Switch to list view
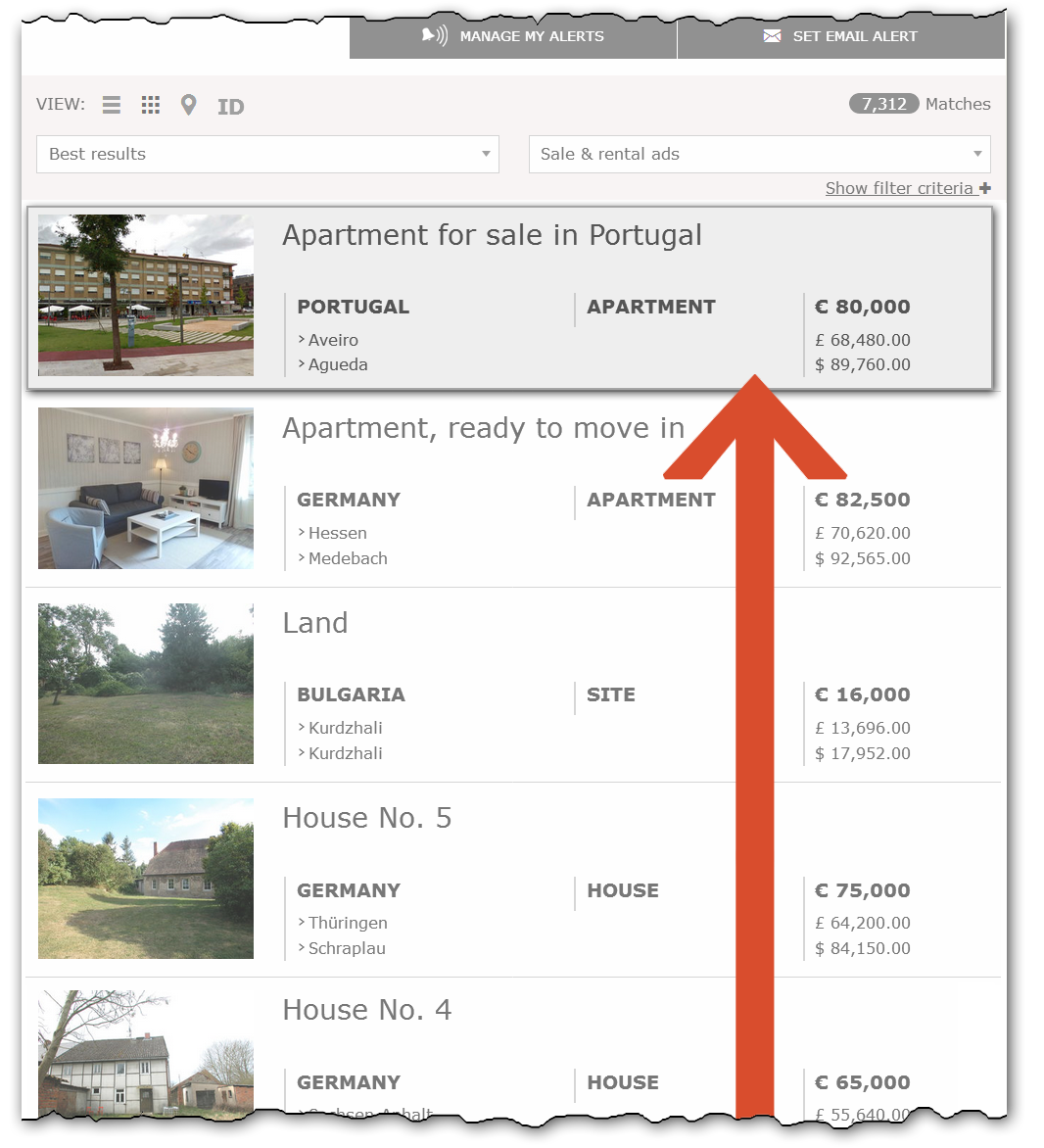 click(x=112, y=105)
